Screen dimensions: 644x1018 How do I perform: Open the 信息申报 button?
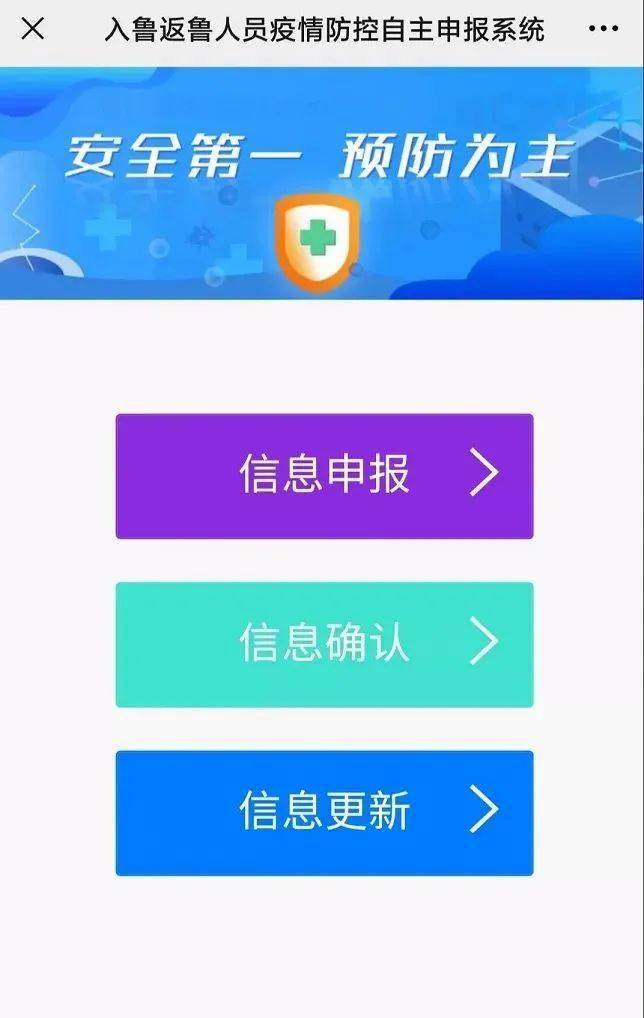coord(324,476)
